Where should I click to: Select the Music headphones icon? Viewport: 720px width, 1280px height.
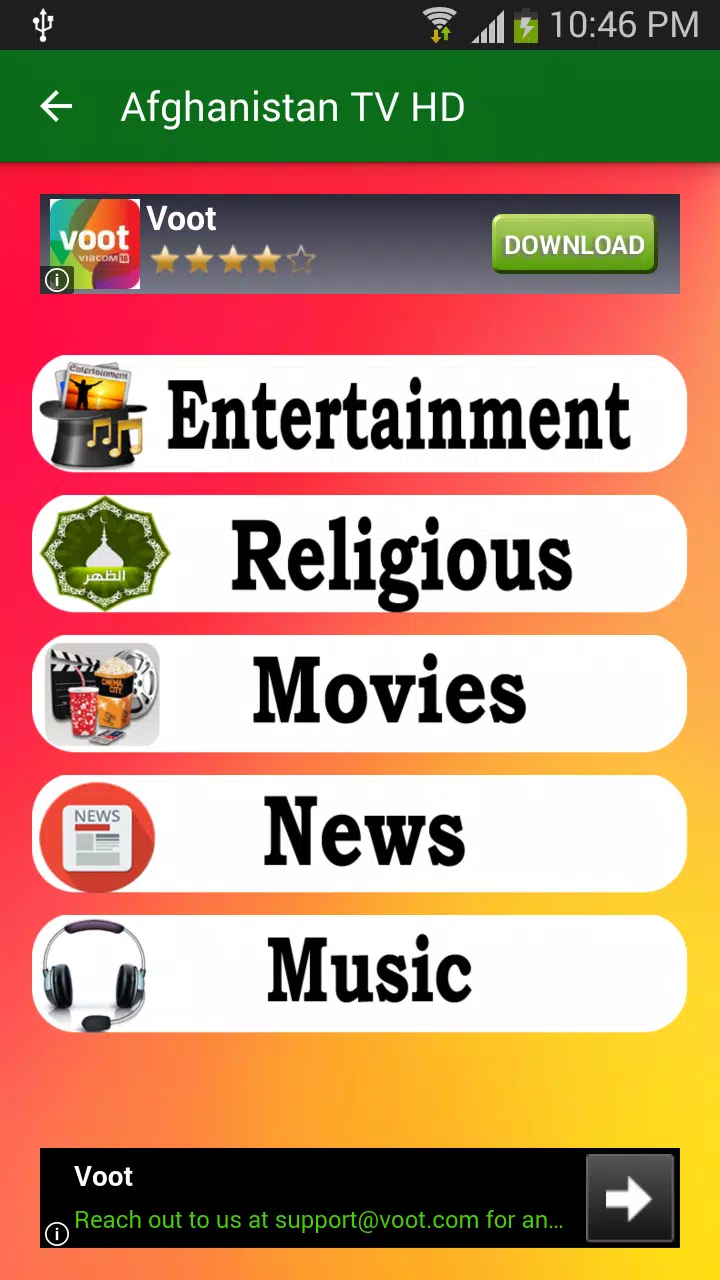pyautogui.click(x=95, y=971)
